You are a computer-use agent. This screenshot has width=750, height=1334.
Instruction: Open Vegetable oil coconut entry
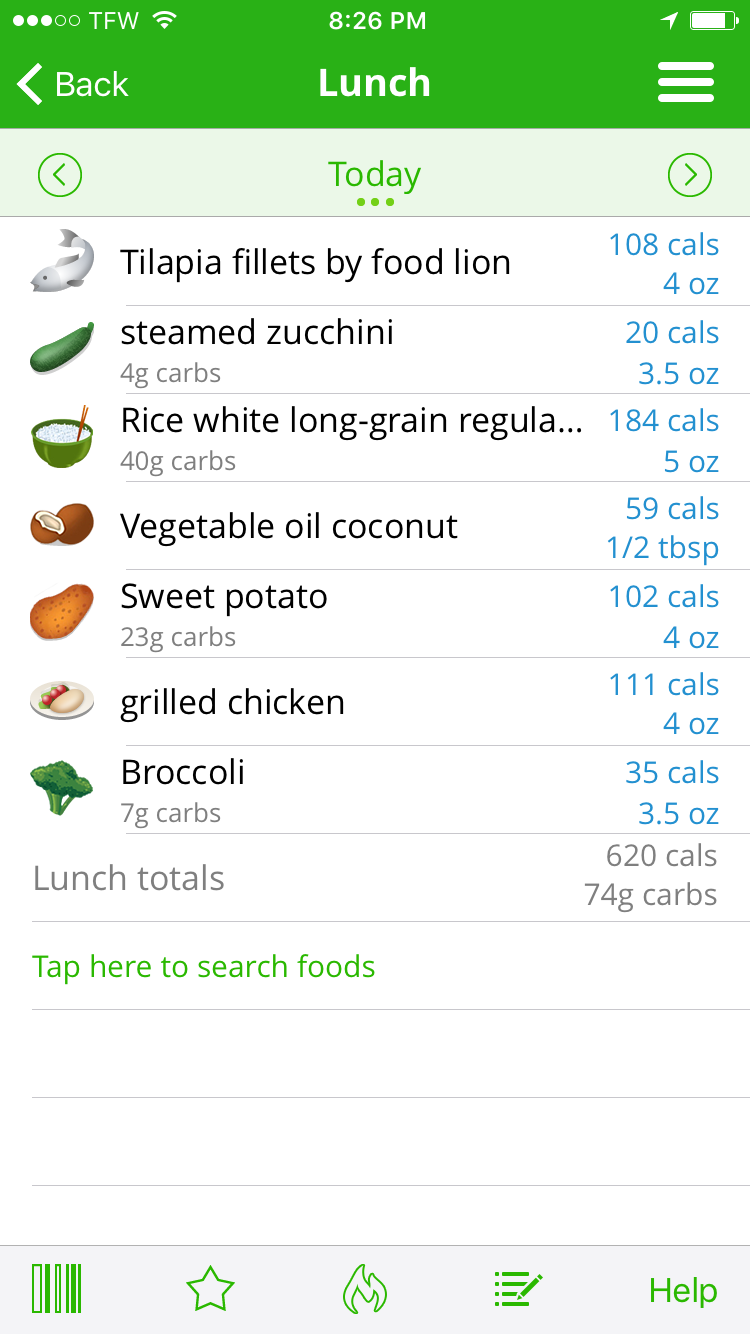375,526
